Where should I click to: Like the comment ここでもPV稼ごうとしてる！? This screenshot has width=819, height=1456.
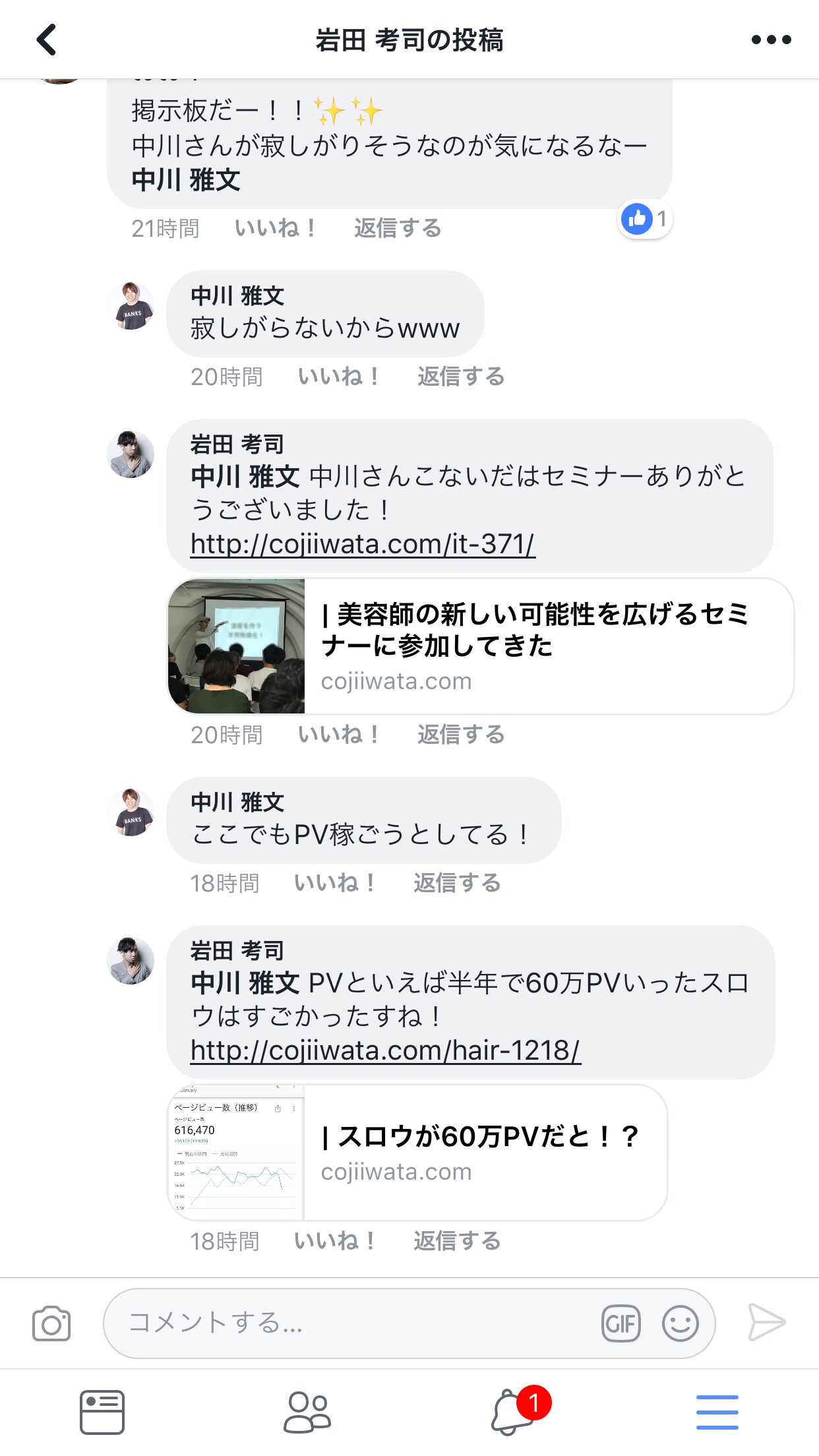[334, 883]
